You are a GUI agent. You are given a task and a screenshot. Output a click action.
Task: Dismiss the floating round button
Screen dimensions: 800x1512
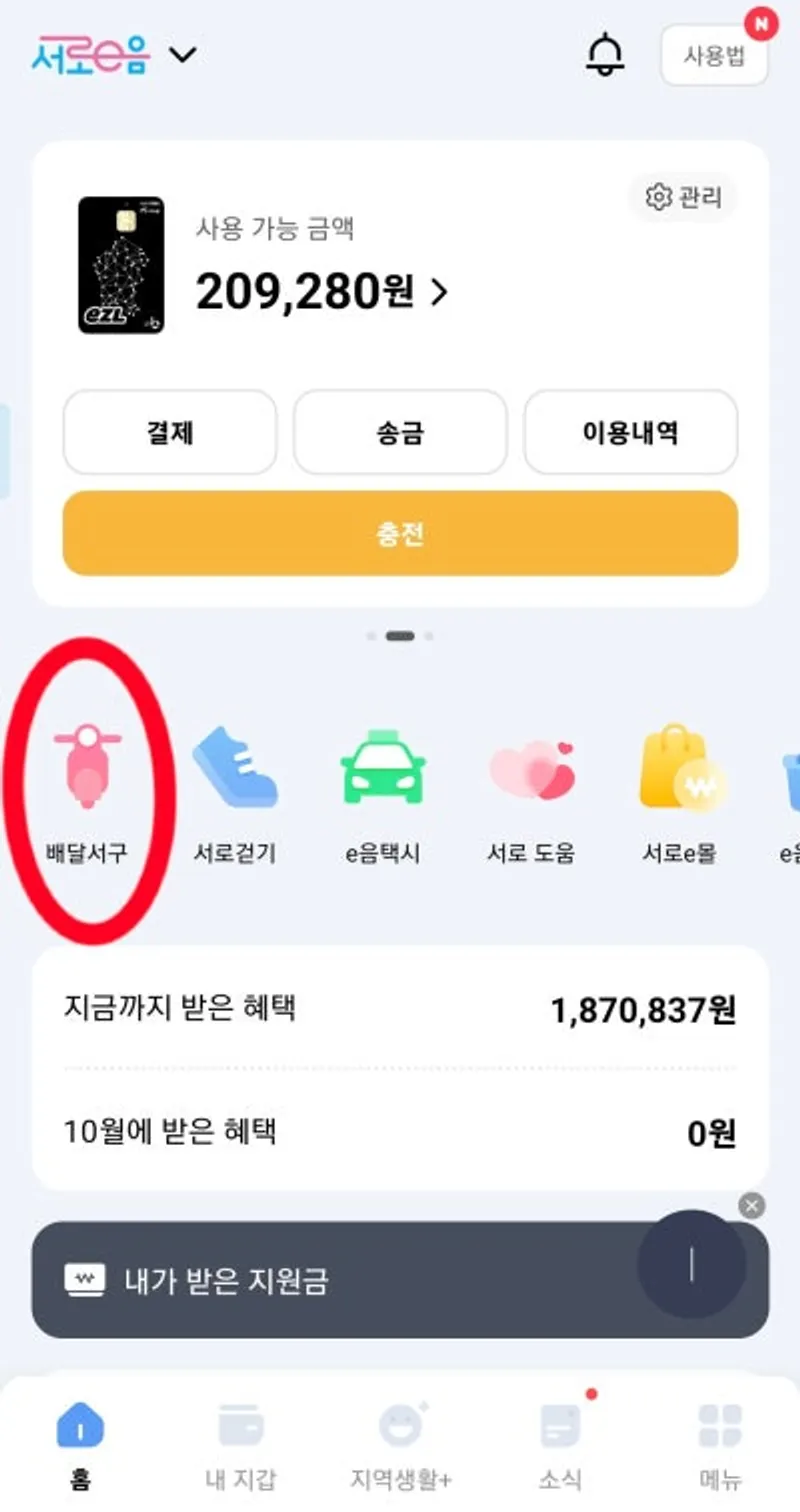752,1206
